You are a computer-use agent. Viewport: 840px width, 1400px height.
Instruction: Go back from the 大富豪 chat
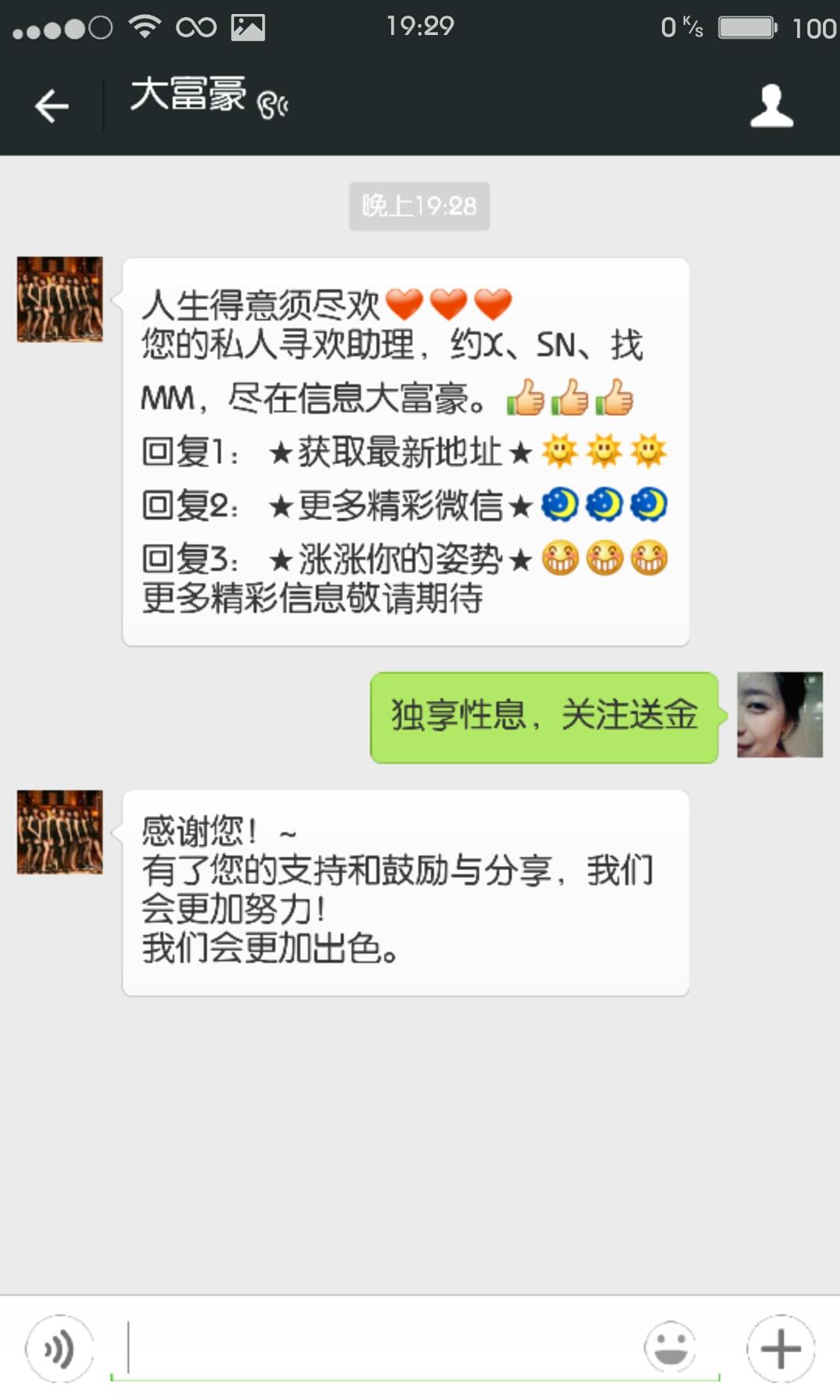[x=51, y=105]
